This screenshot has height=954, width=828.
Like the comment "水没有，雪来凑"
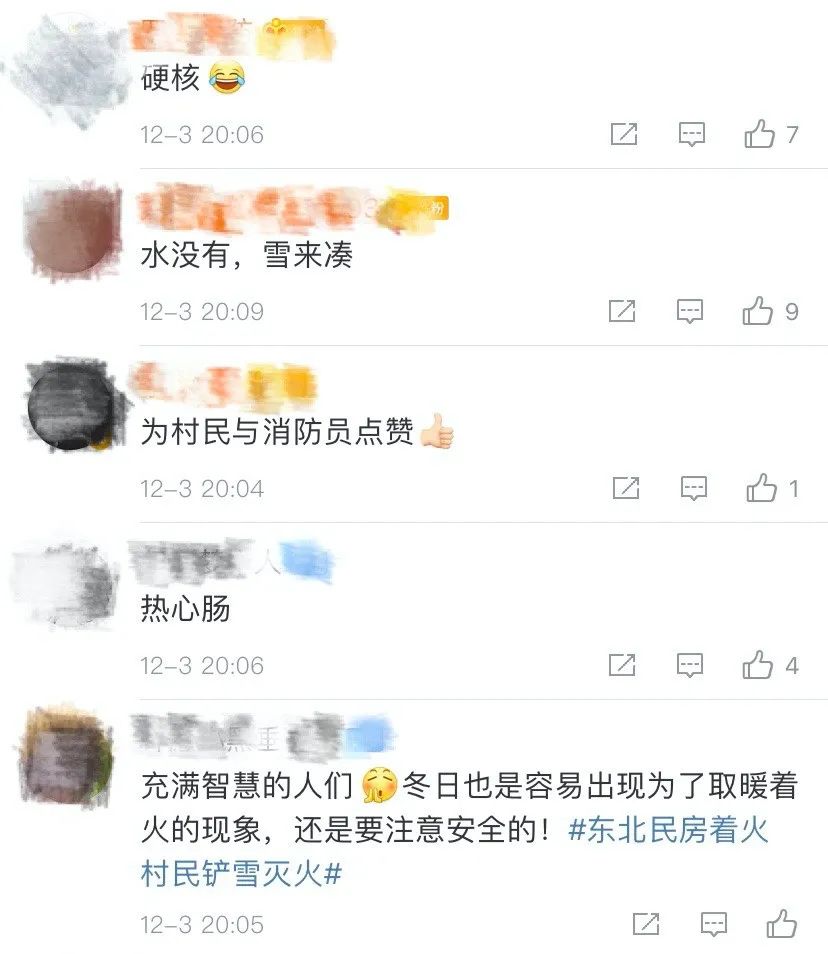point(758,311)
